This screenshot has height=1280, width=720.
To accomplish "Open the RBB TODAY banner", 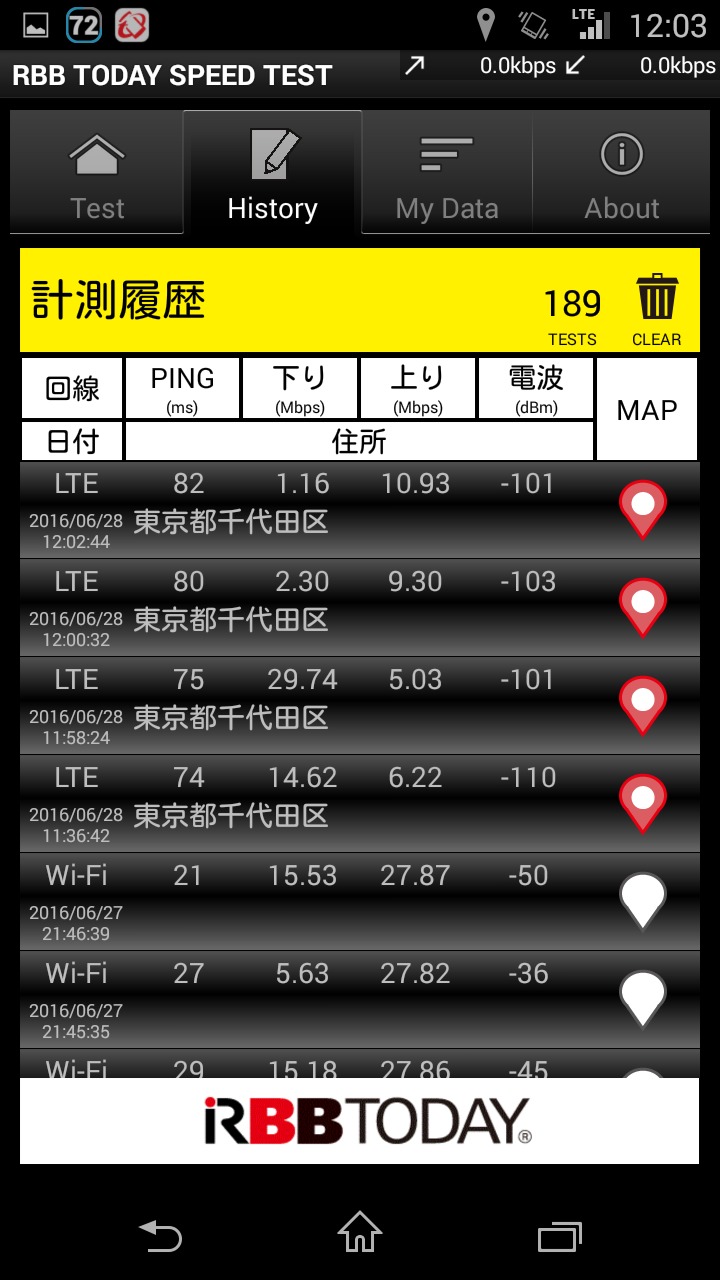I will (360, 1121).
